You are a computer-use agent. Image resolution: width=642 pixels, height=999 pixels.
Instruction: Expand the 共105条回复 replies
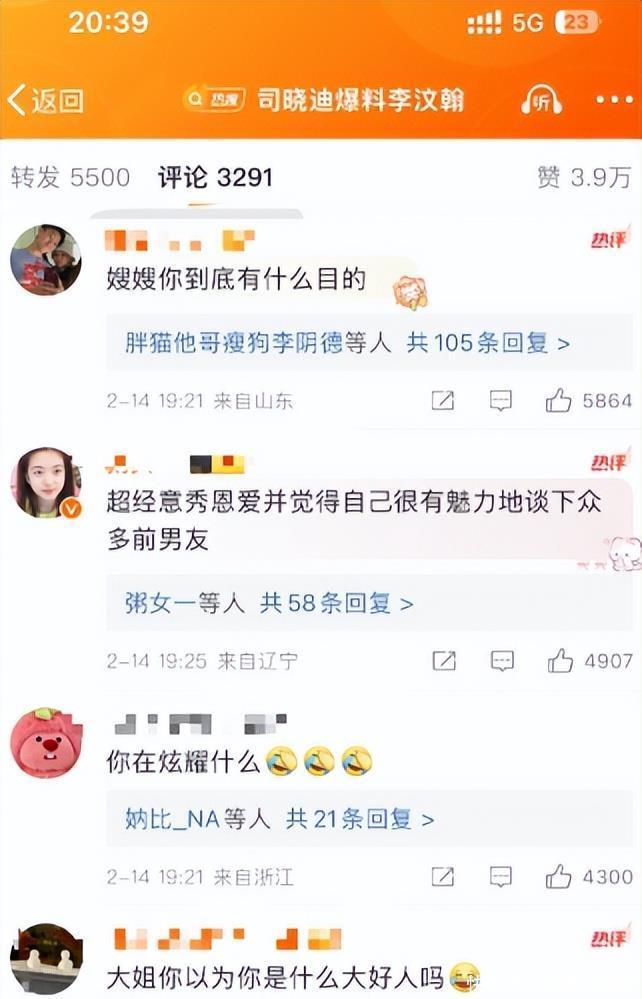pos(488,343)
